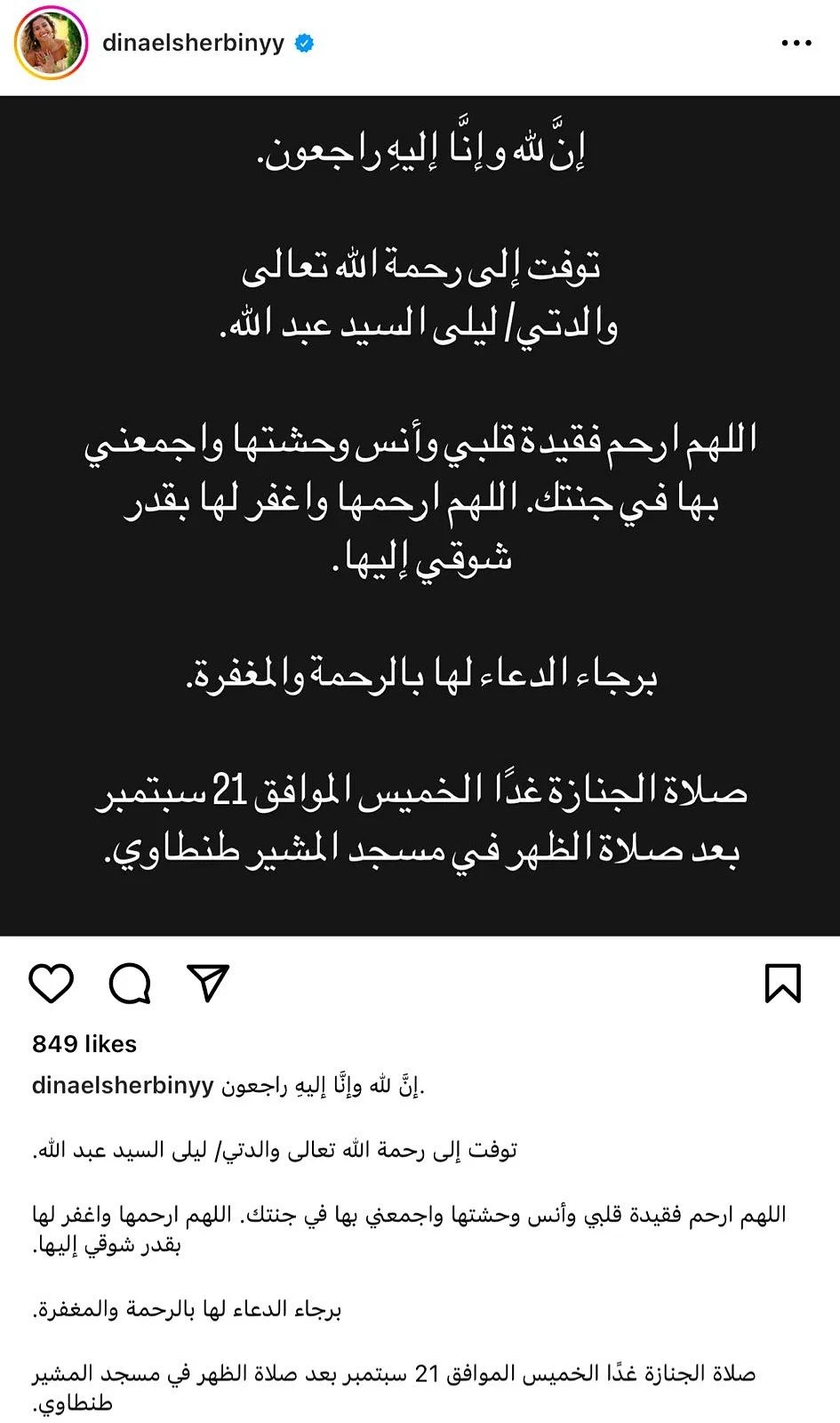This screenshot has height=1423, width=840.
Task: Save this post with the bookmark icon
Action: pos(783,983)
